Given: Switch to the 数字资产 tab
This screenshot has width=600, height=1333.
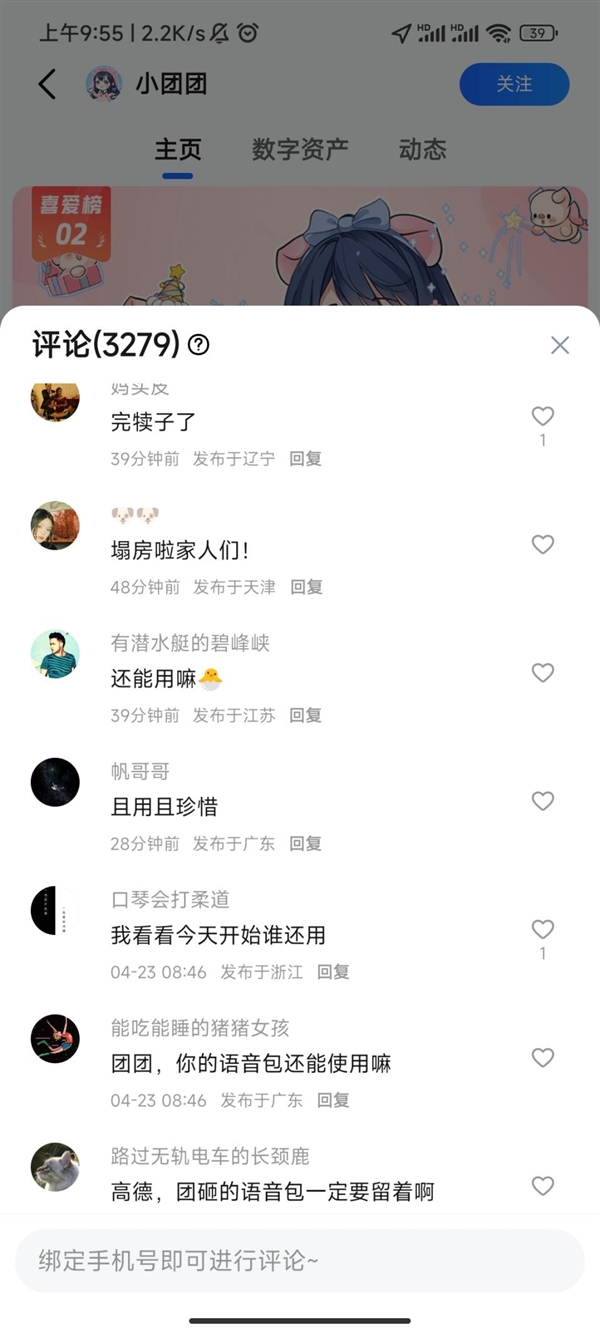Looking at the screenshot, I should (x=300, y=150).
